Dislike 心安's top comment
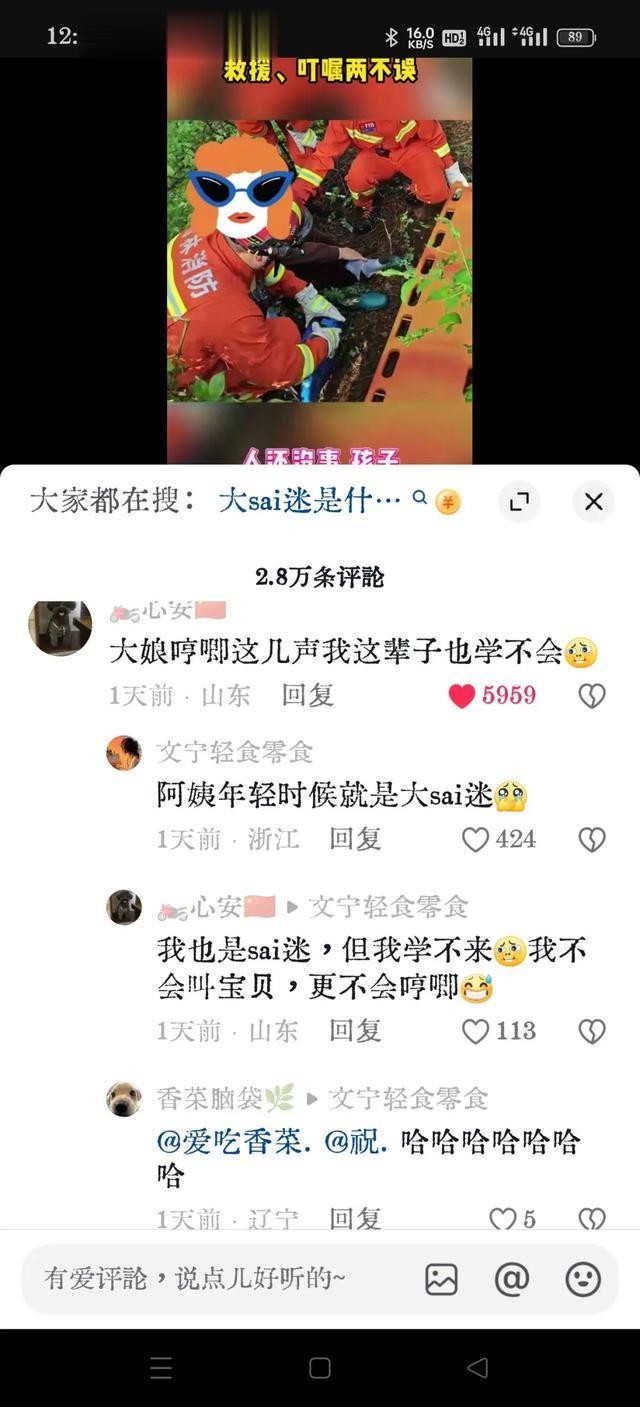The image size is (640, 1407). pyautogui.click(x=592, y=696)
